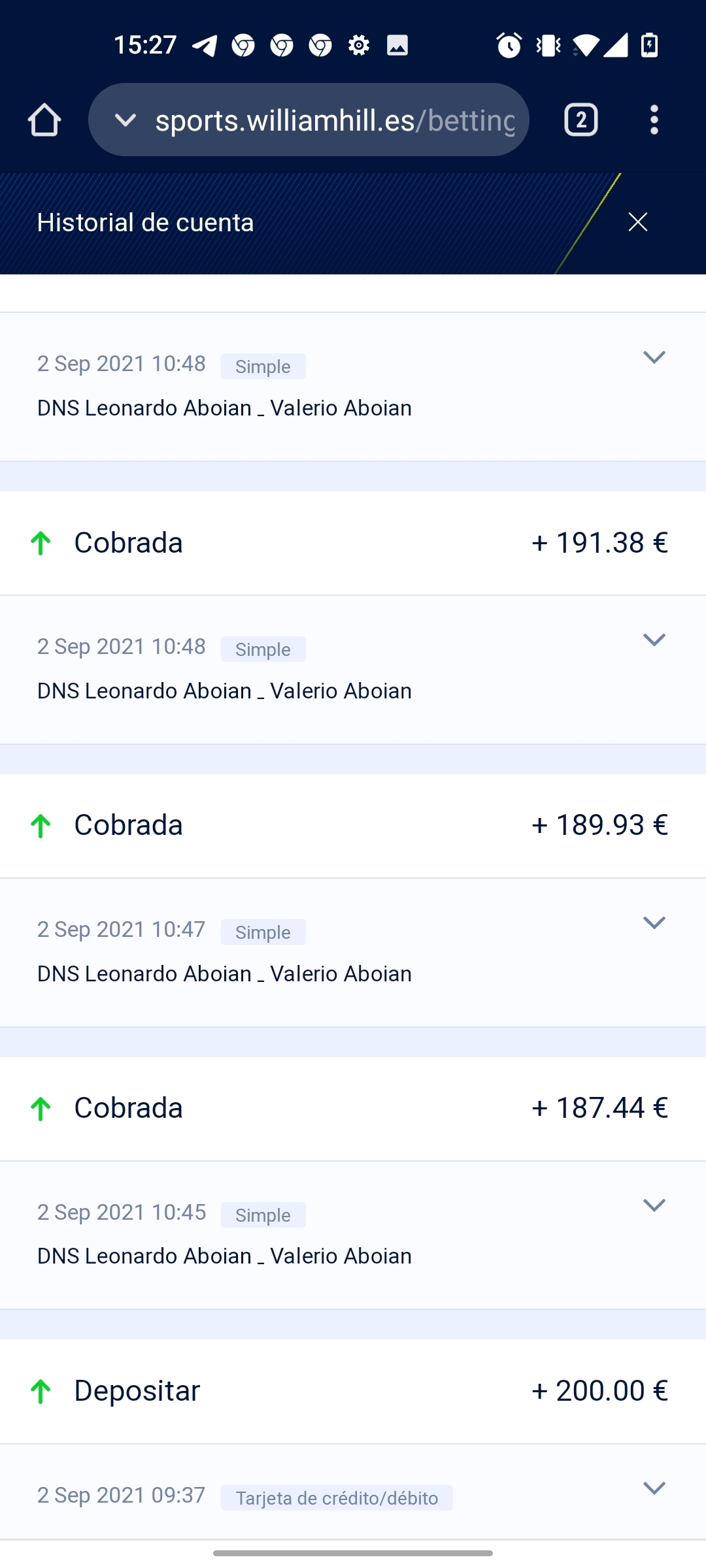This screenshot has height=1568, width=706.
Task: Expand the 09:37 card deposit details
Action: [x=654, y=1488]
